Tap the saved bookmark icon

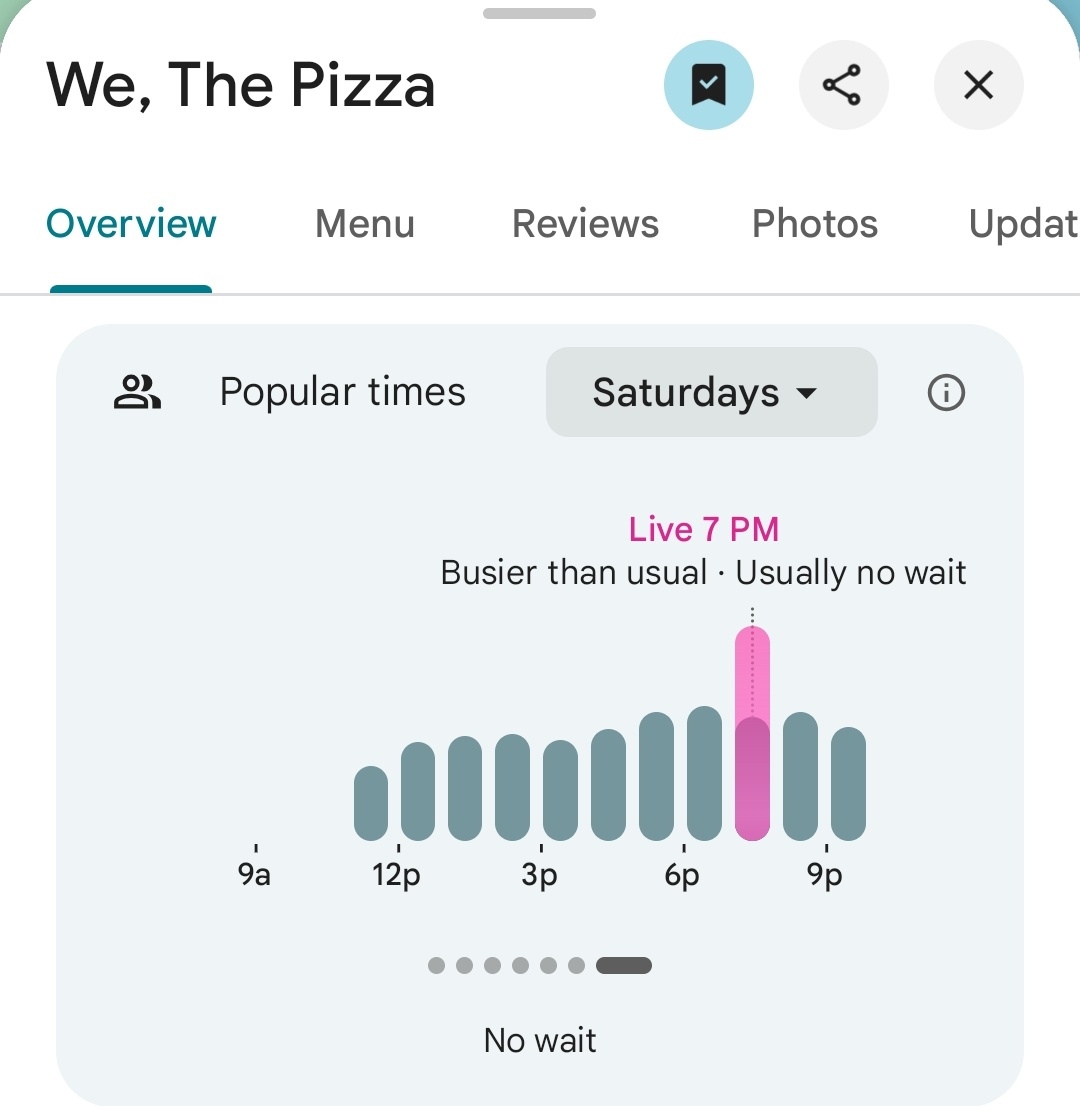coord(708,86)
